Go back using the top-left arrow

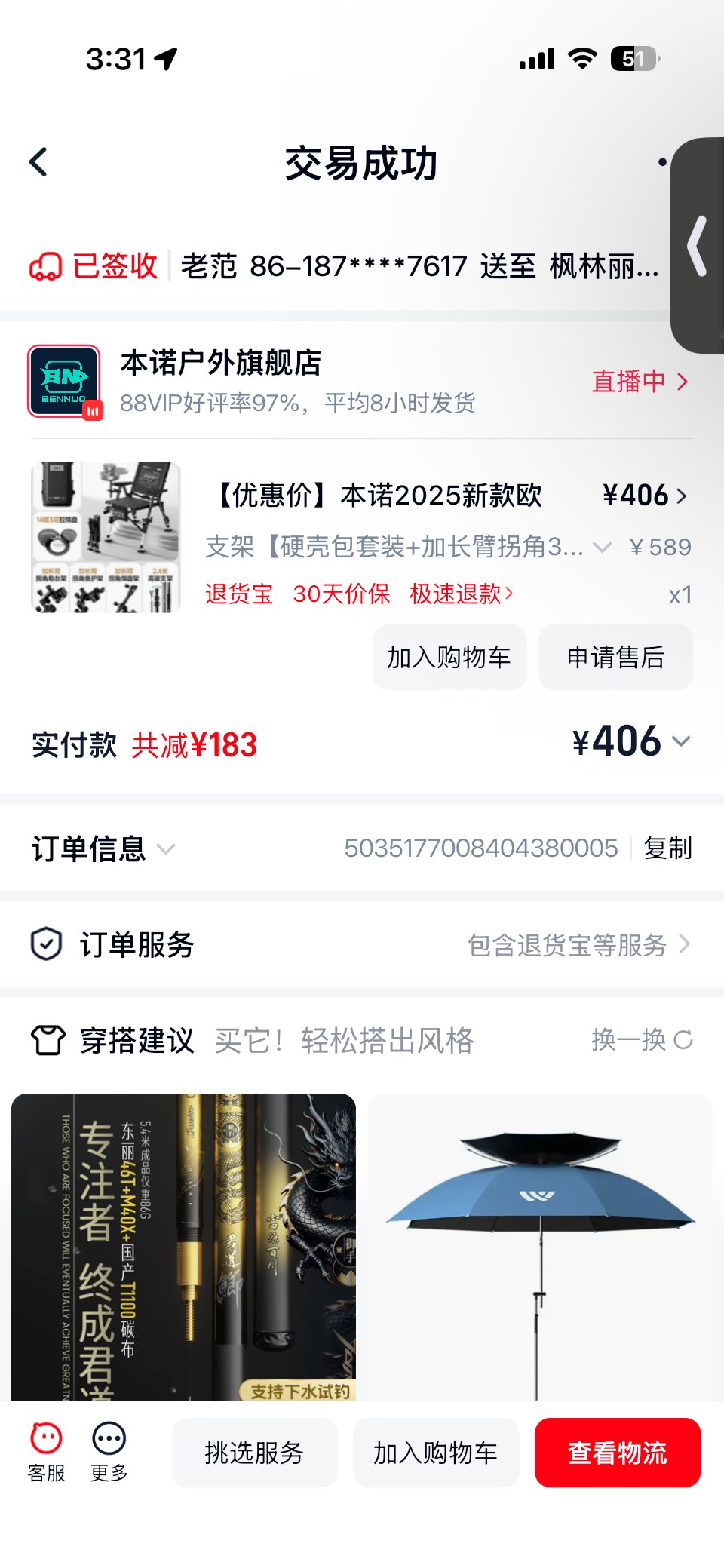pyautogui.click(x=38, y=162)
